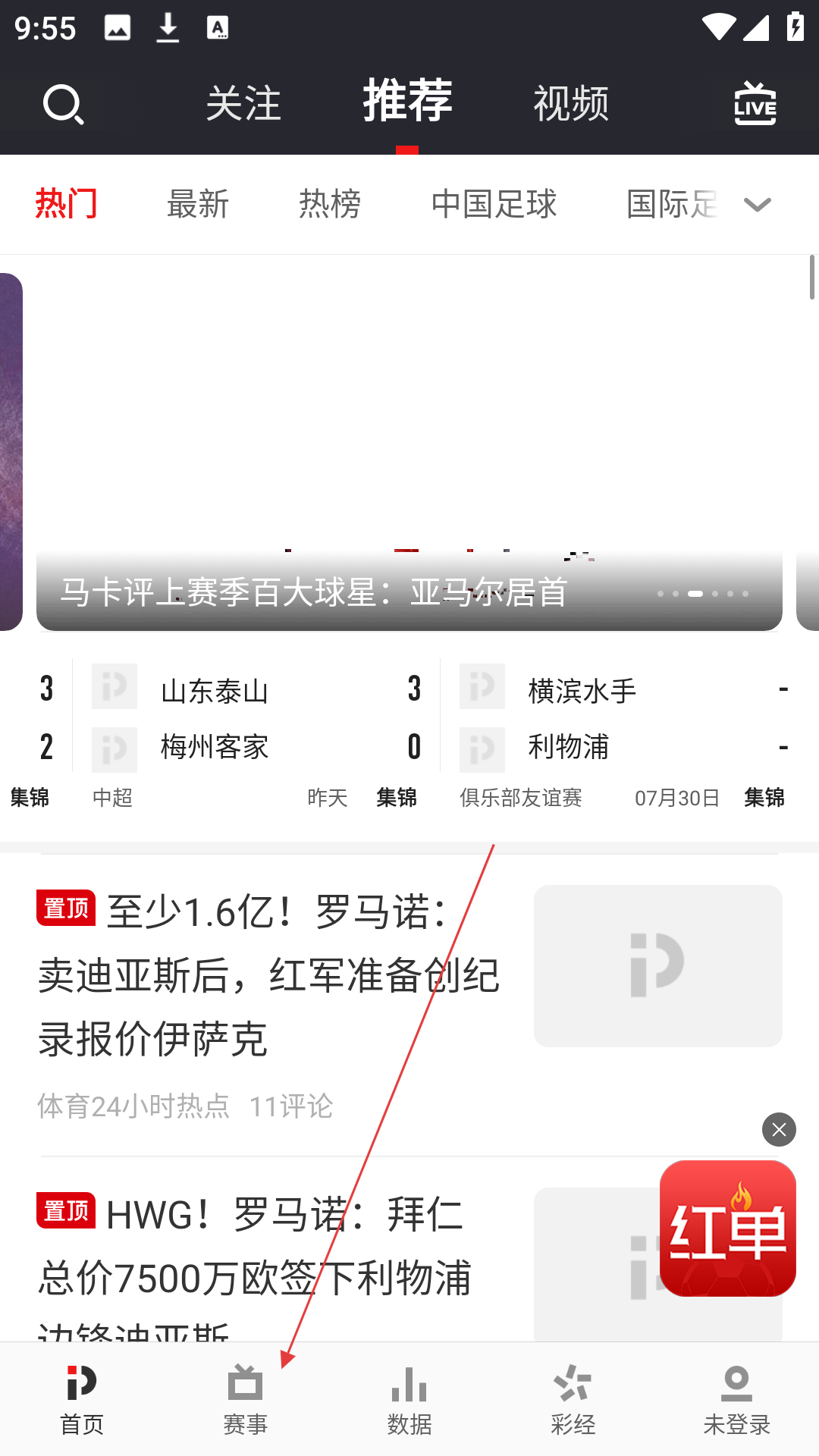The width and height of the screenshot is (819, 1456).
Task: Open the LIVE broadcast icon
Action: [x=755, y=103]
